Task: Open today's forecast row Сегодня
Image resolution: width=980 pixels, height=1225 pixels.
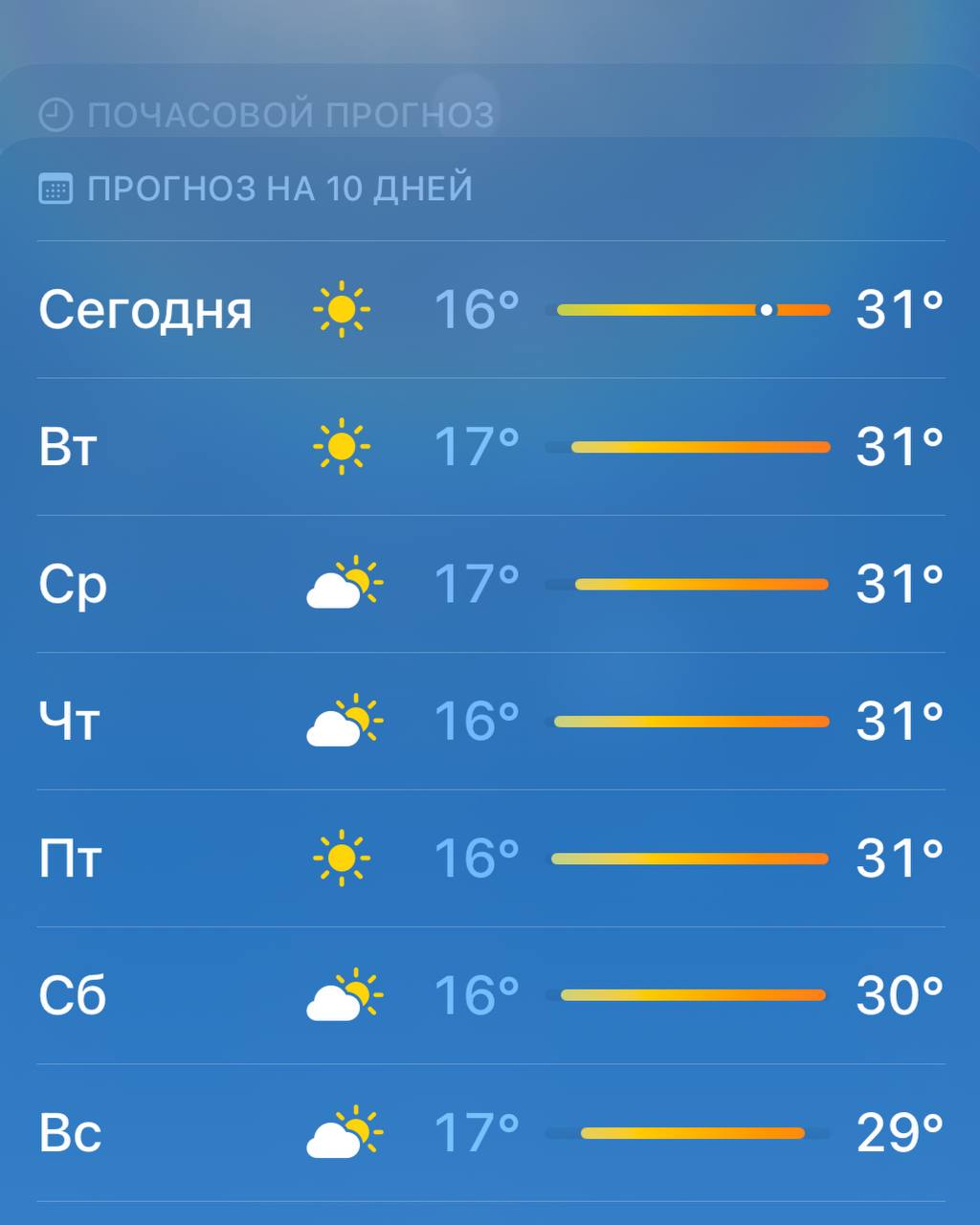Action: point(490,310)
